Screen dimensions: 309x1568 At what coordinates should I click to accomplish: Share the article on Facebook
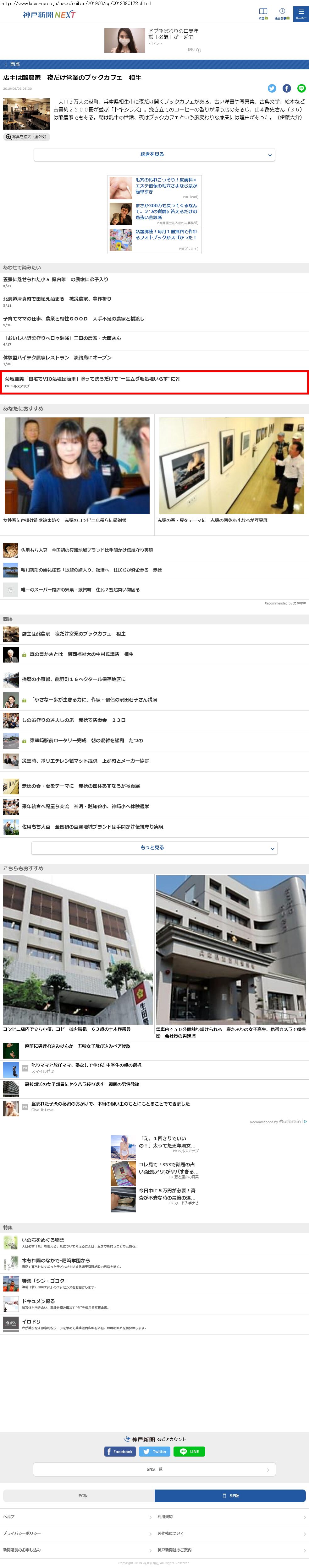point(286,88)
